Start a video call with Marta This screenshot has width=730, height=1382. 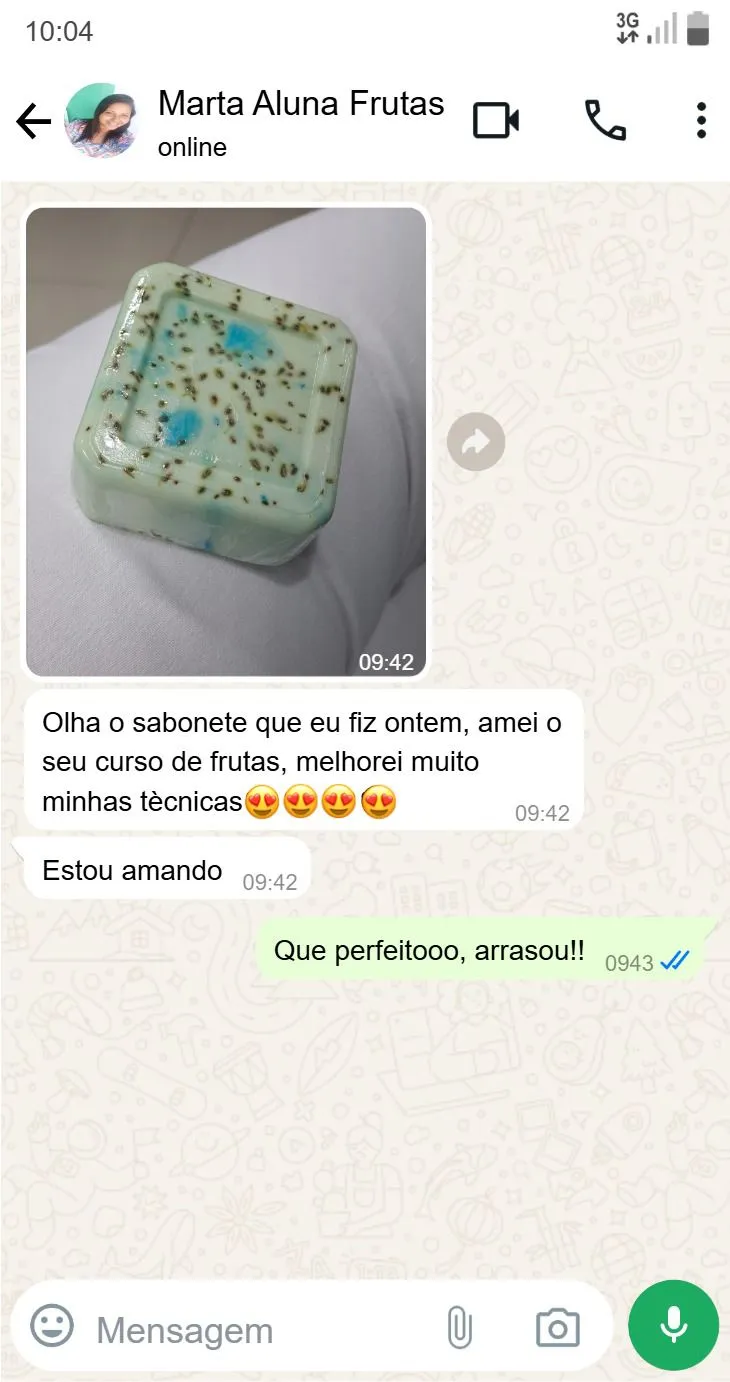pyautogui.click(x=495, y=119)
